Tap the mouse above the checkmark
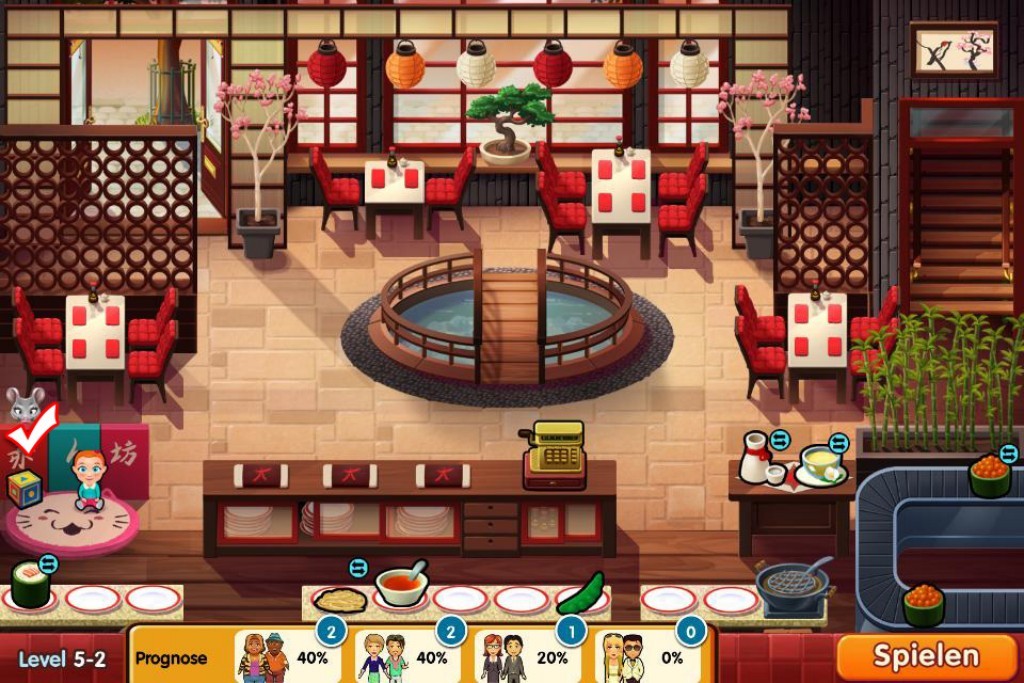Viewport: 1024px width, 683px height. (24, 404)
